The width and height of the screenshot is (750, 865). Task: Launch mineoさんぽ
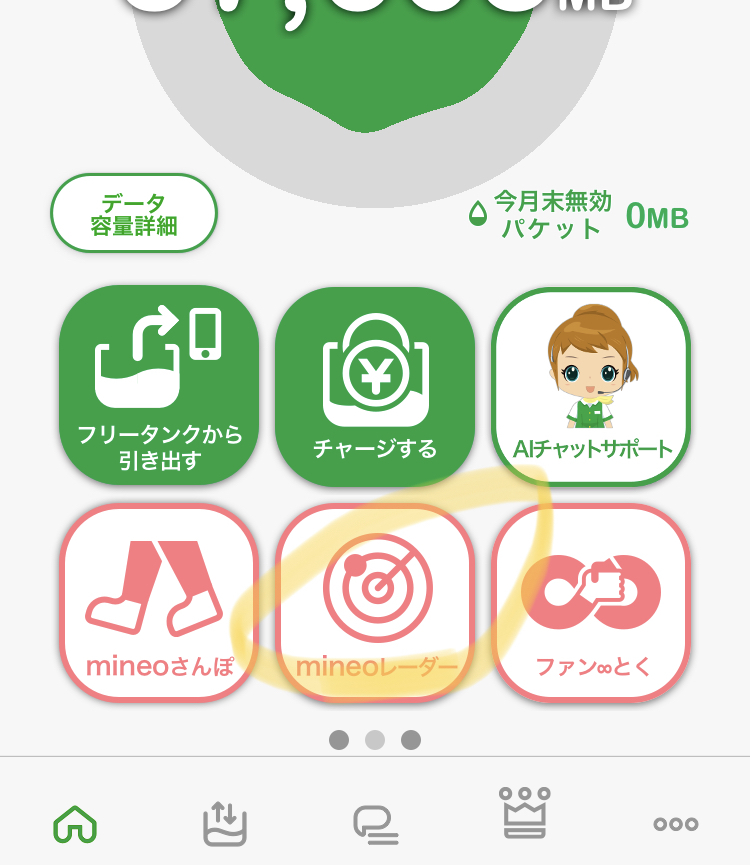159,602
